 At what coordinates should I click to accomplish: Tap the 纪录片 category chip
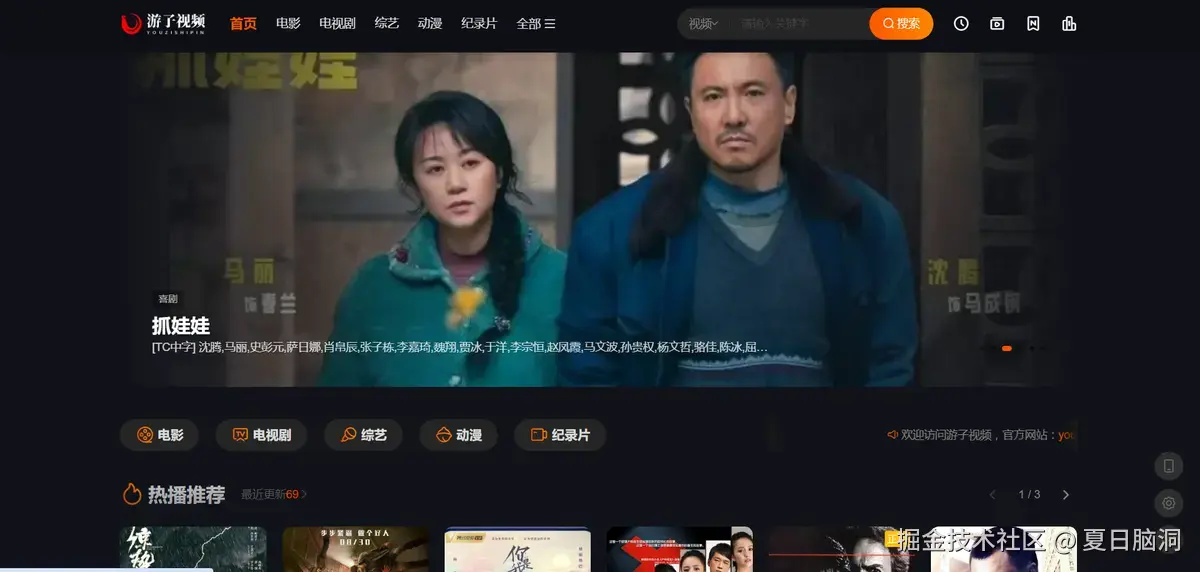coord(560,435)
